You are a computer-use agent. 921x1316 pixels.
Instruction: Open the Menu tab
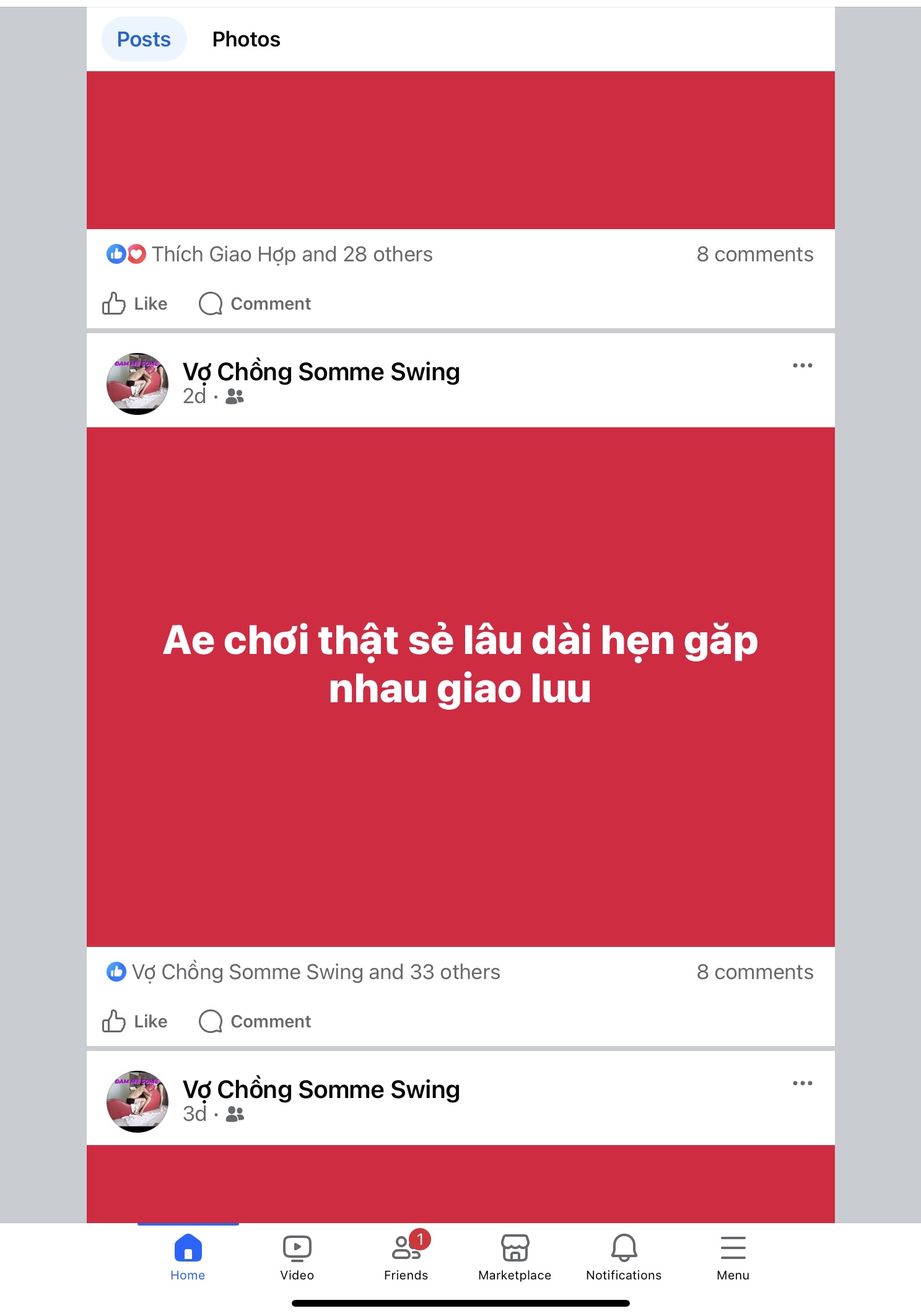tap(733, 1257)
